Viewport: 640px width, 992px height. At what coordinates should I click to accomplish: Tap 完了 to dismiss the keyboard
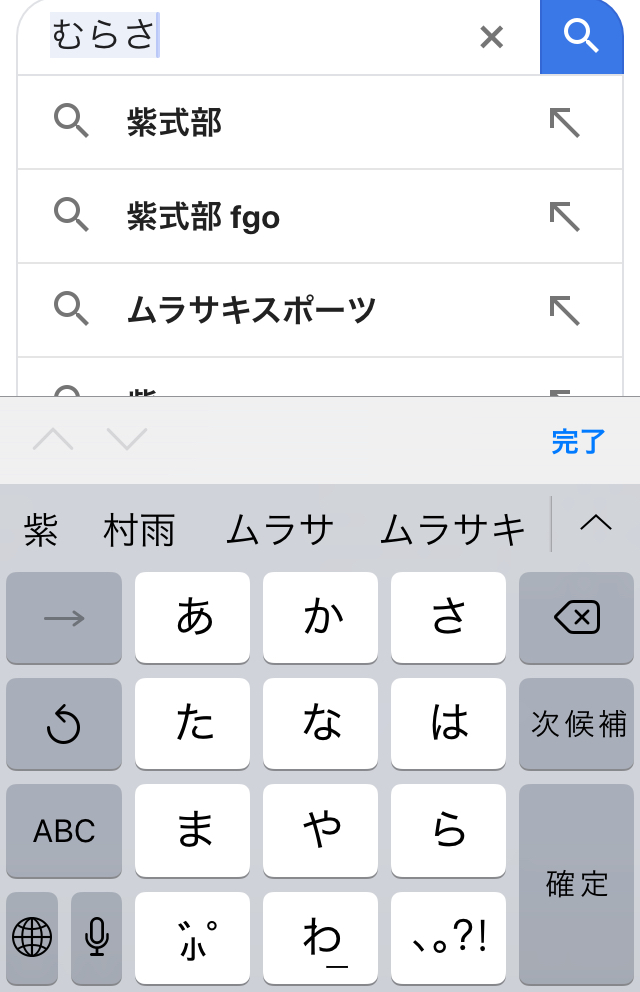(x=578, y=441)
